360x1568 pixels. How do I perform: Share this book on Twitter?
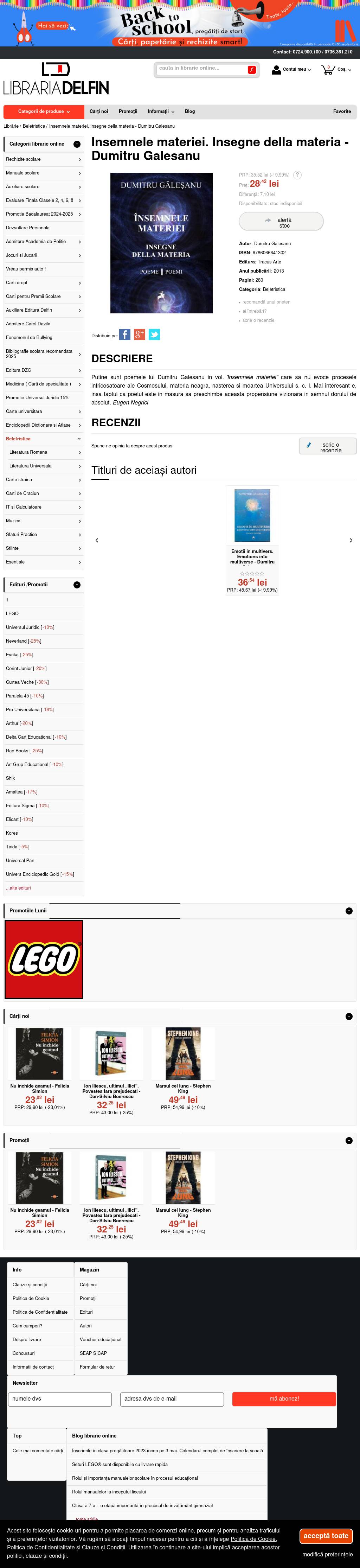pyautogui.click(x=154, y=335)
